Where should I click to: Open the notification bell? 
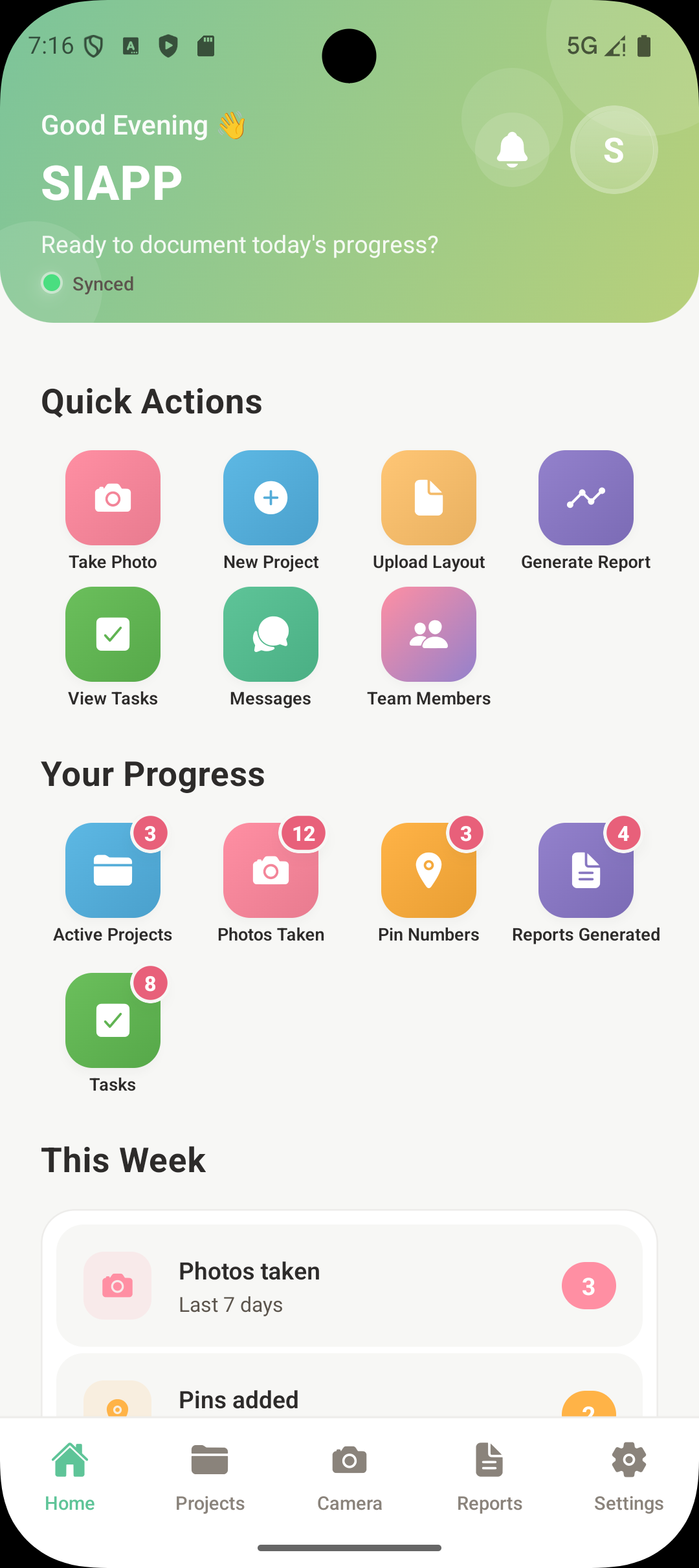[x=513, y=149]
